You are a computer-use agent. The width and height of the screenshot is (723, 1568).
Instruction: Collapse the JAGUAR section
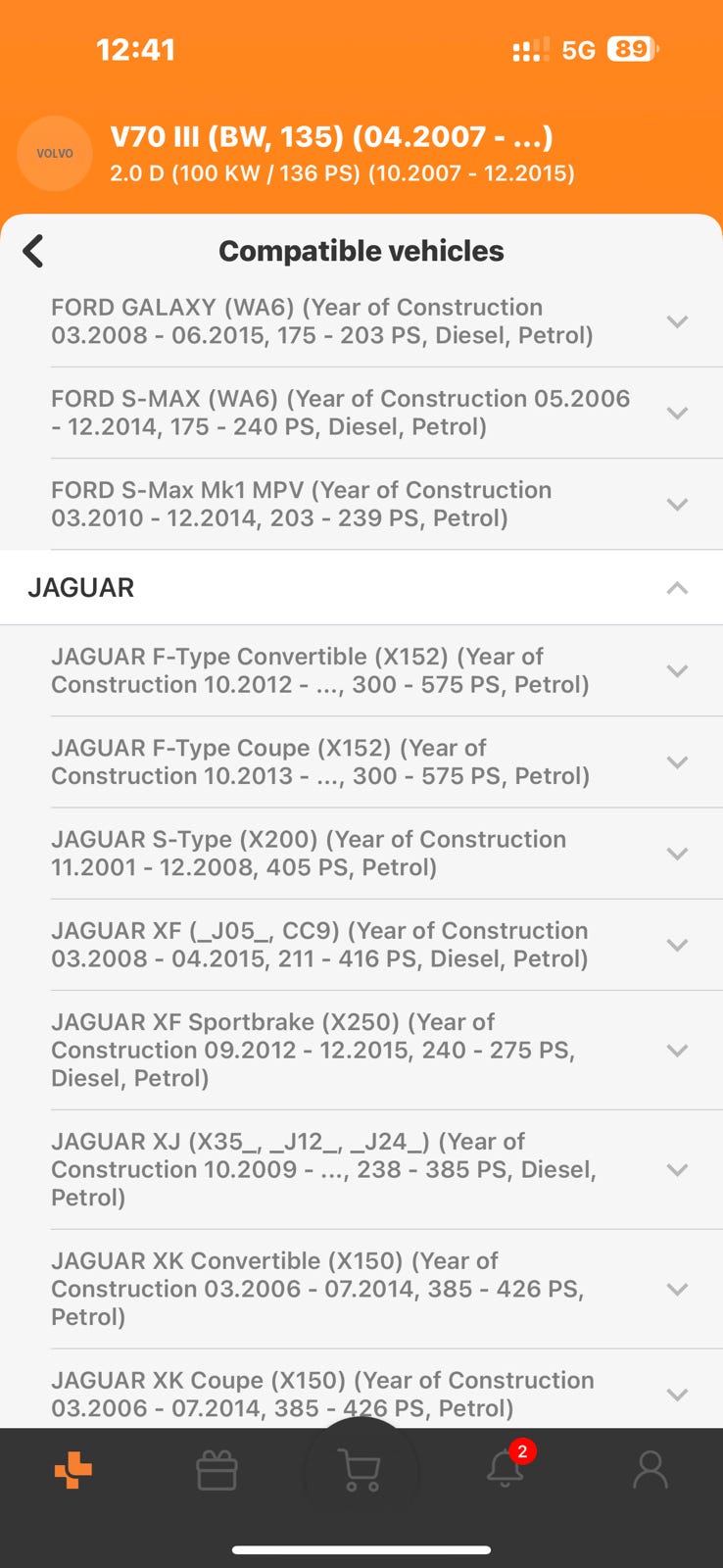pos(677,588)
